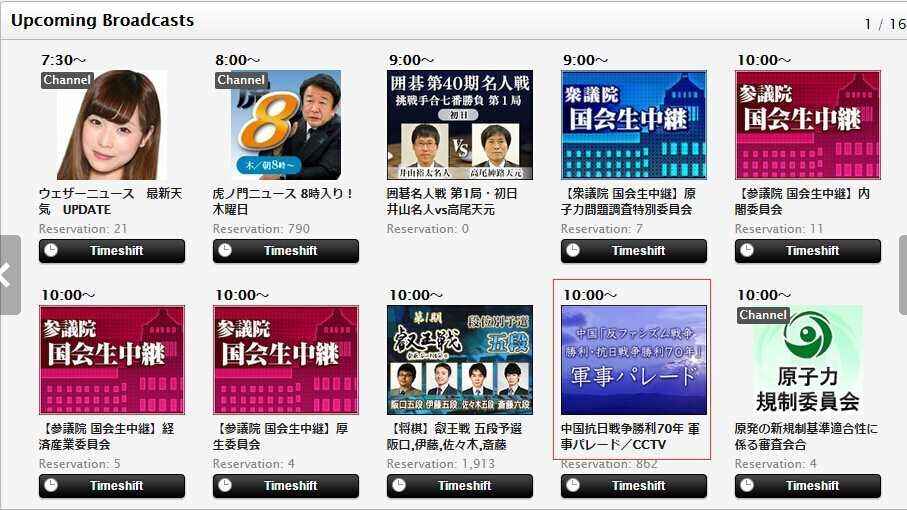This screenshot has height=510, width=907.
Task: Reserve Timeshift for 参議院 経済産業委員会
Action: (x=112, y=486)
